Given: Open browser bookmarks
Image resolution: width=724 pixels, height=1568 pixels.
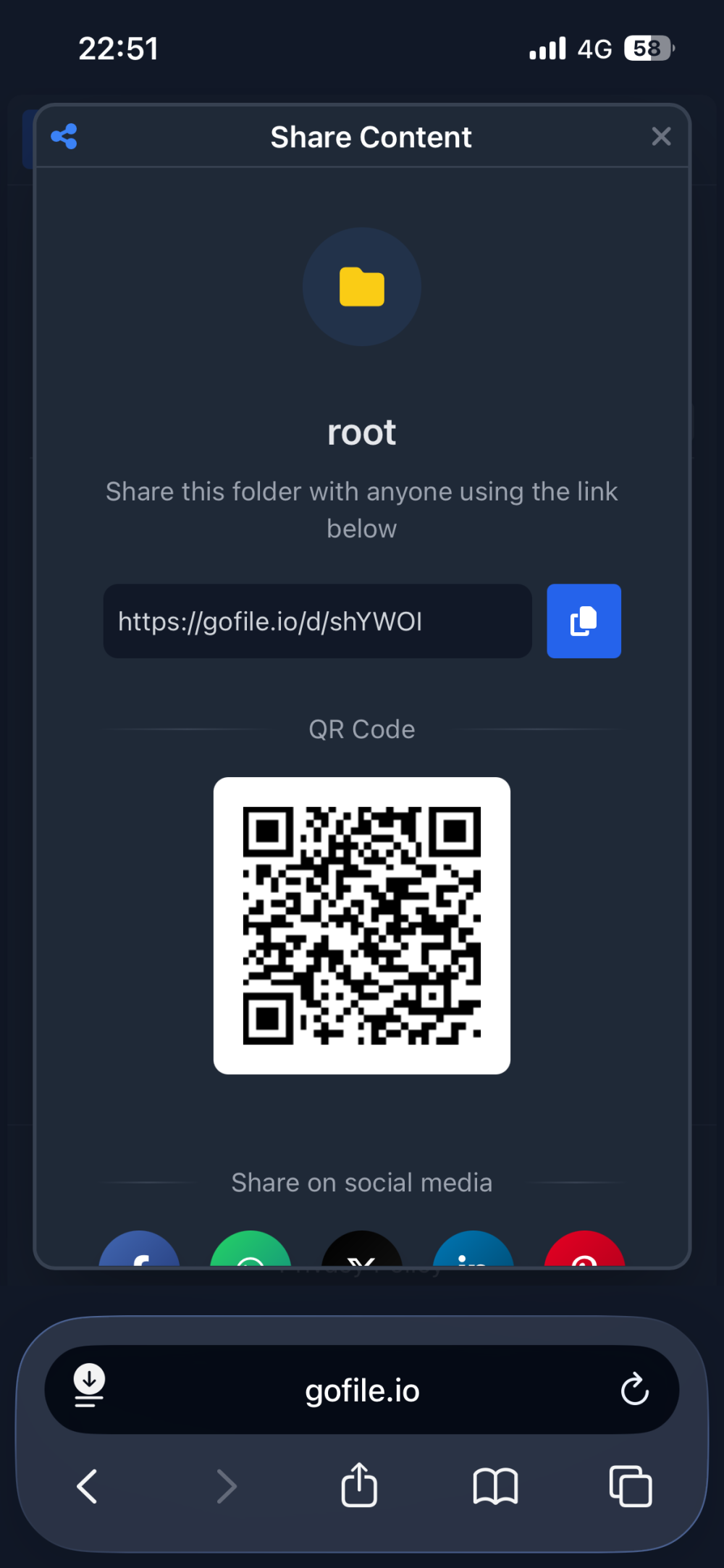Looking at the screenshot, I should (x=495, y=1486).
